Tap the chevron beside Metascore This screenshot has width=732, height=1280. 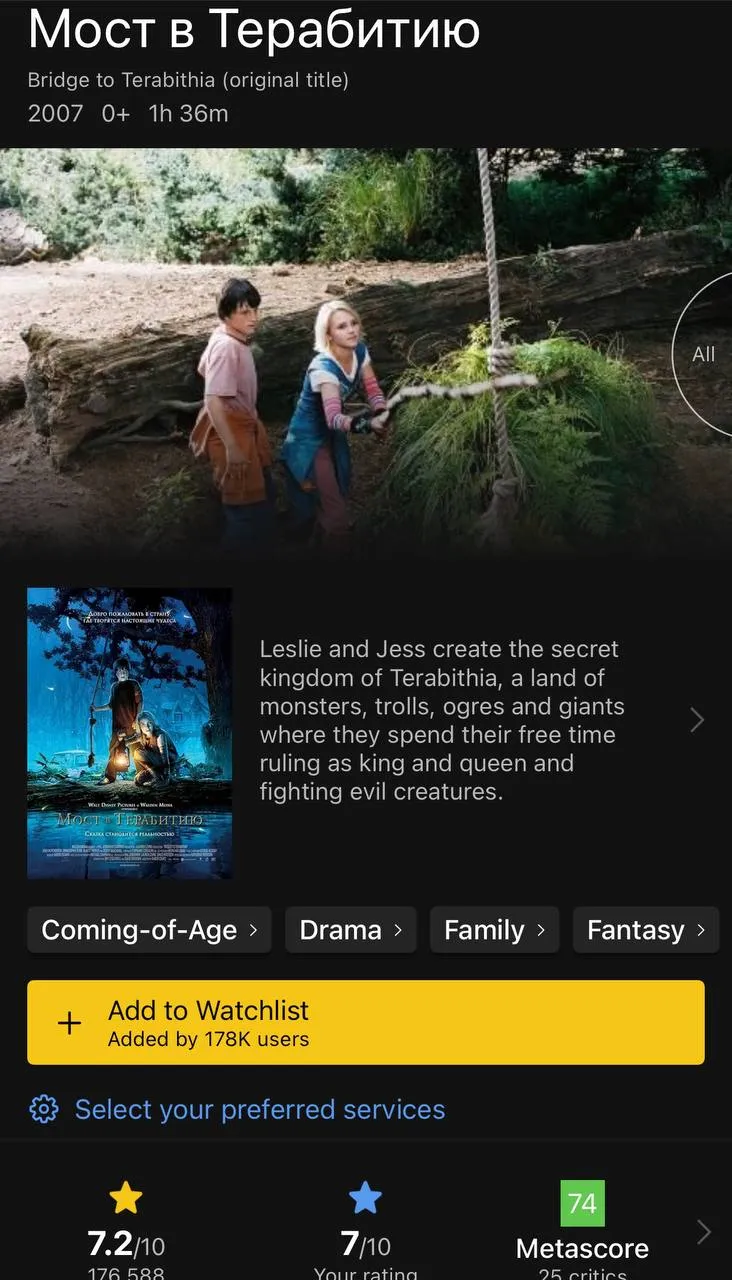tap(704, 1232)
